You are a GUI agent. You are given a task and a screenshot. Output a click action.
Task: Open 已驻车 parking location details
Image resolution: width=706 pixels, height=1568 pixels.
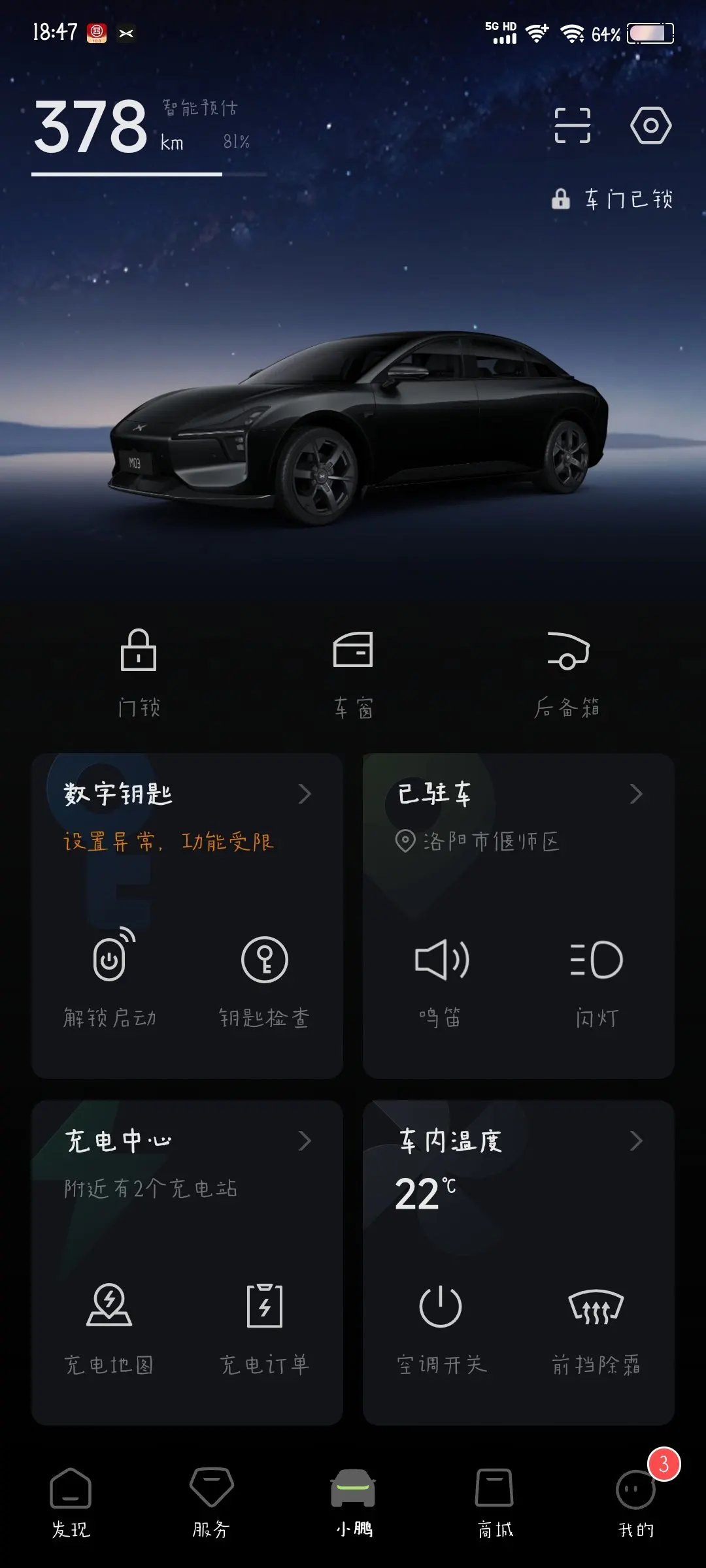tap(519, 794)
